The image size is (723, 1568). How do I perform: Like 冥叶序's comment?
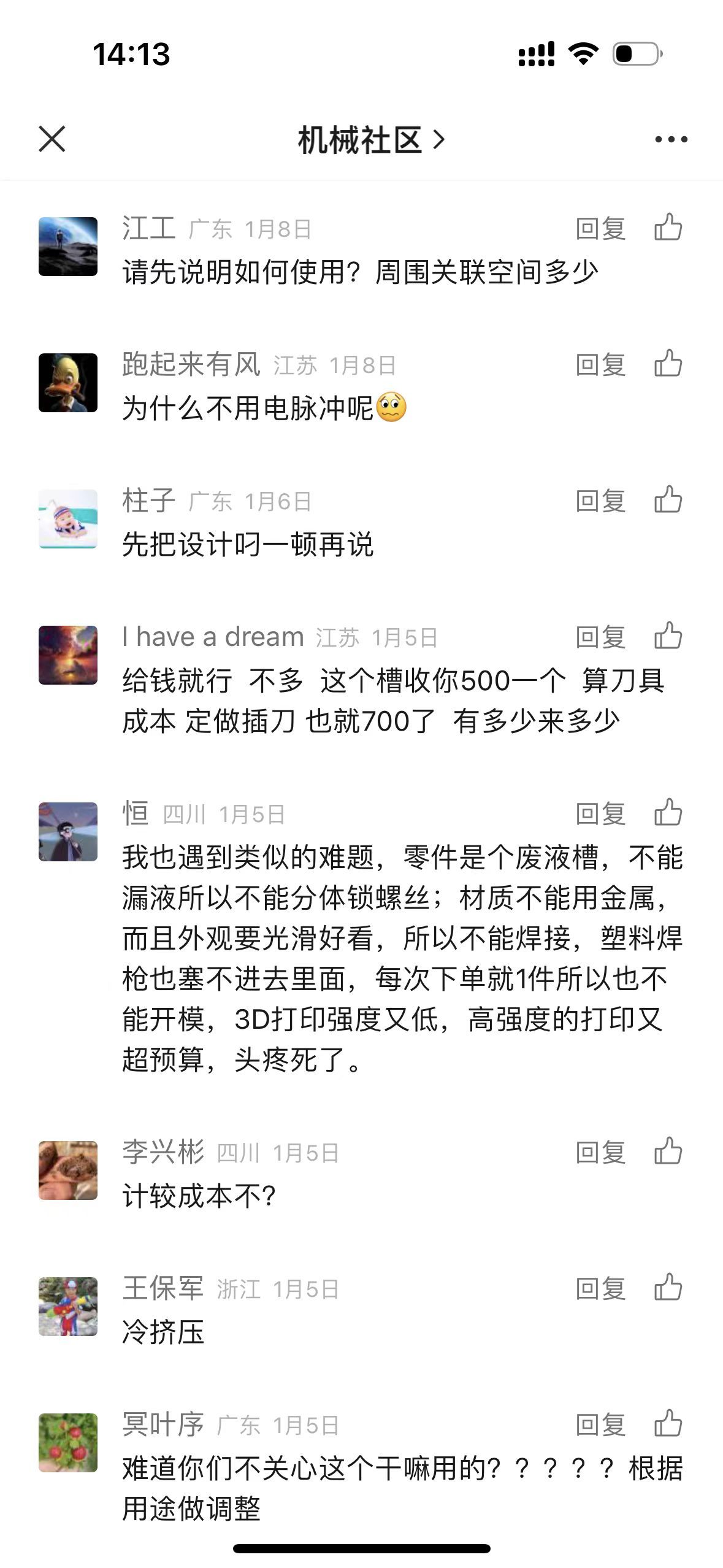coord(668,1424)
